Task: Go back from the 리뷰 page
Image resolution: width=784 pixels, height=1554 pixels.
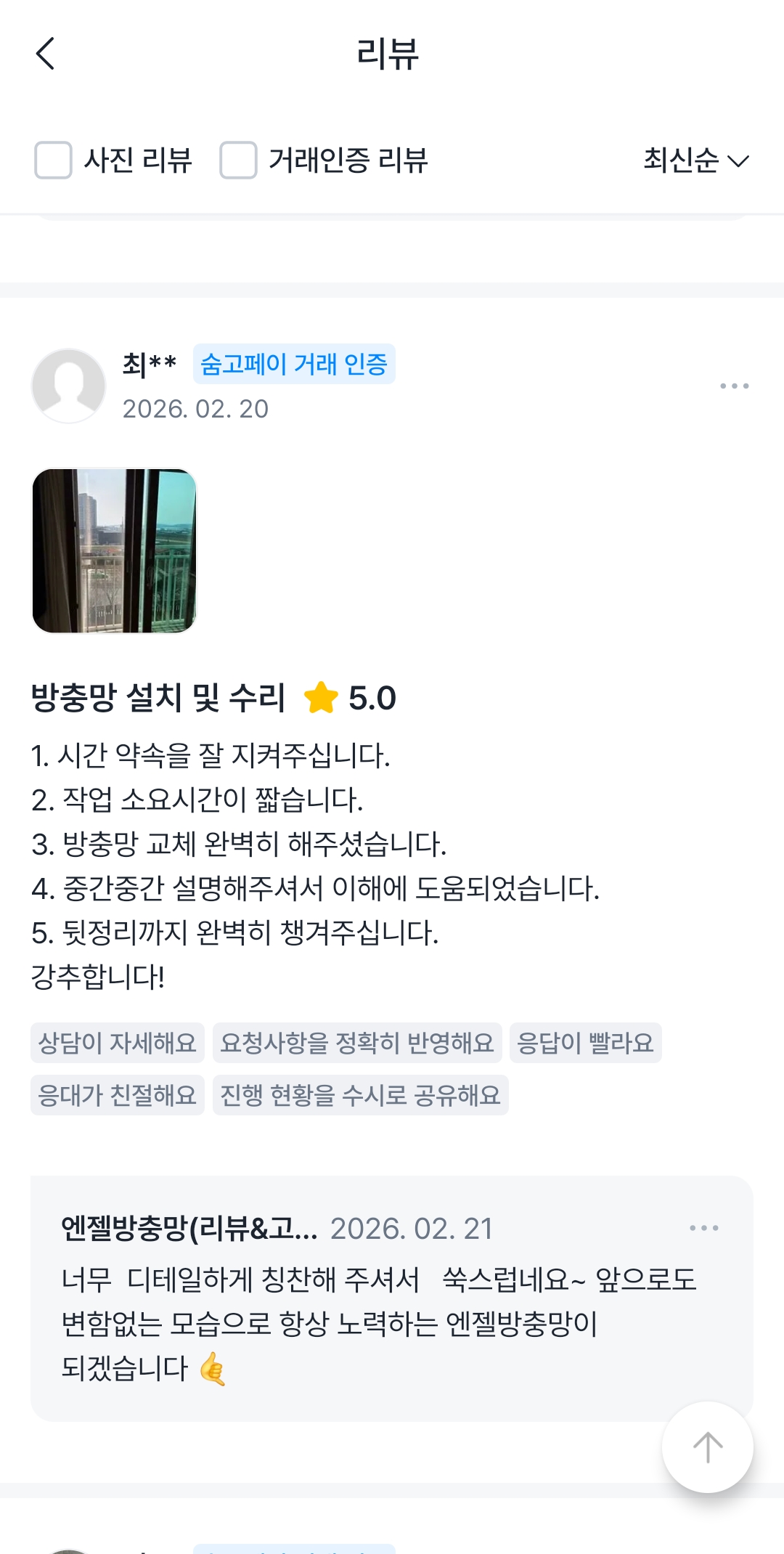Action: click(x=45, y=54)
